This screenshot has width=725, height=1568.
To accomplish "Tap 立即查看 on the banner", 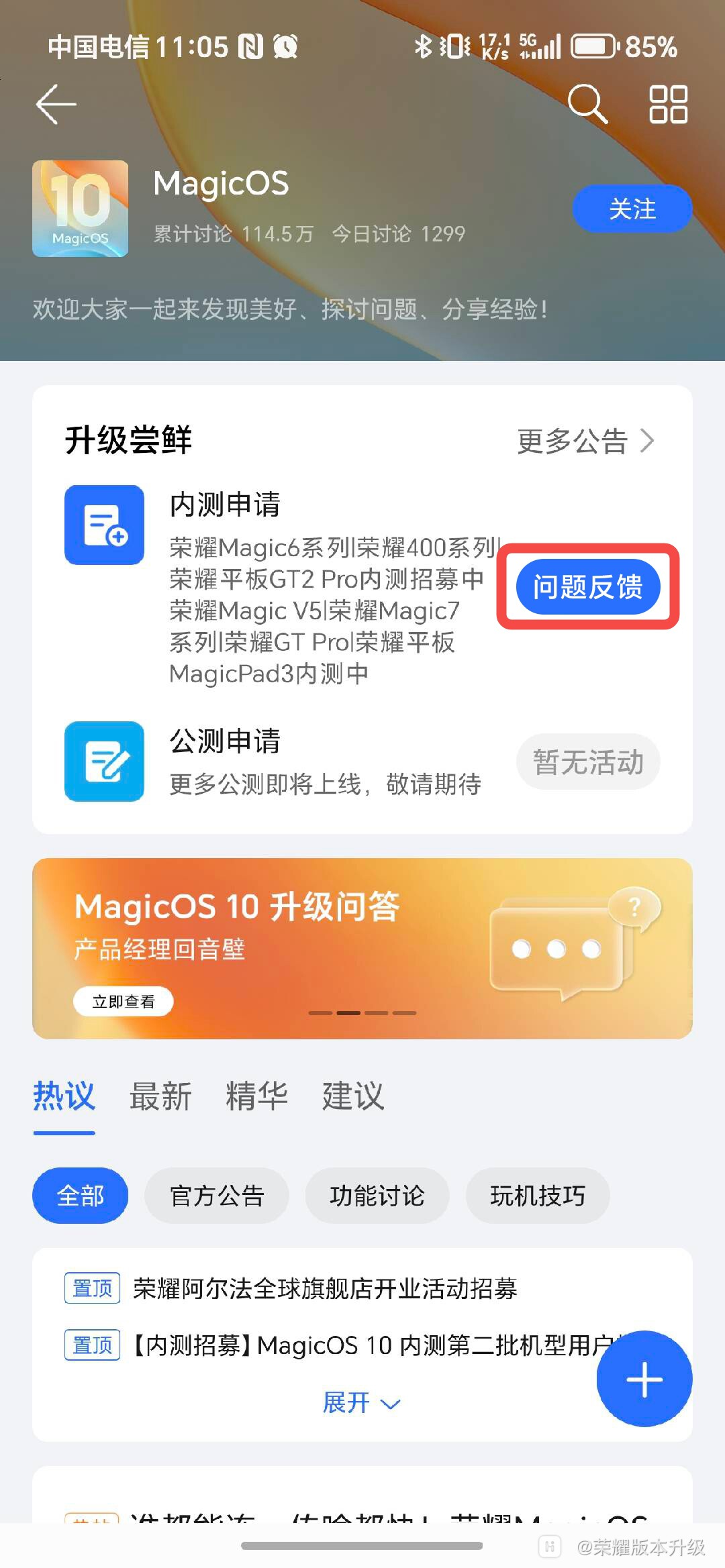I will [124, 1002].
